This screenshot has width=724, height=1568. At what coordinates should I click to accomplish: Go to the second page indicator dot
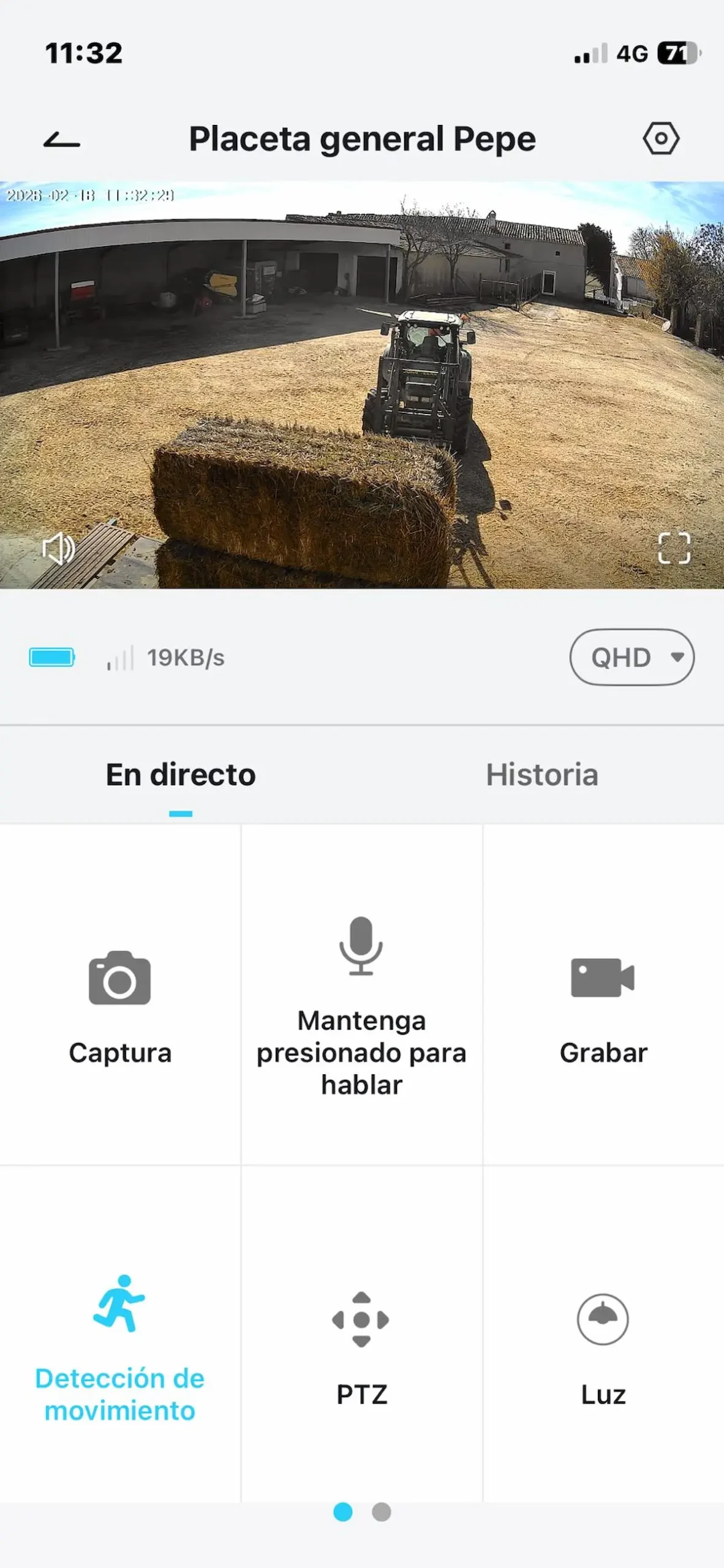382,1512
